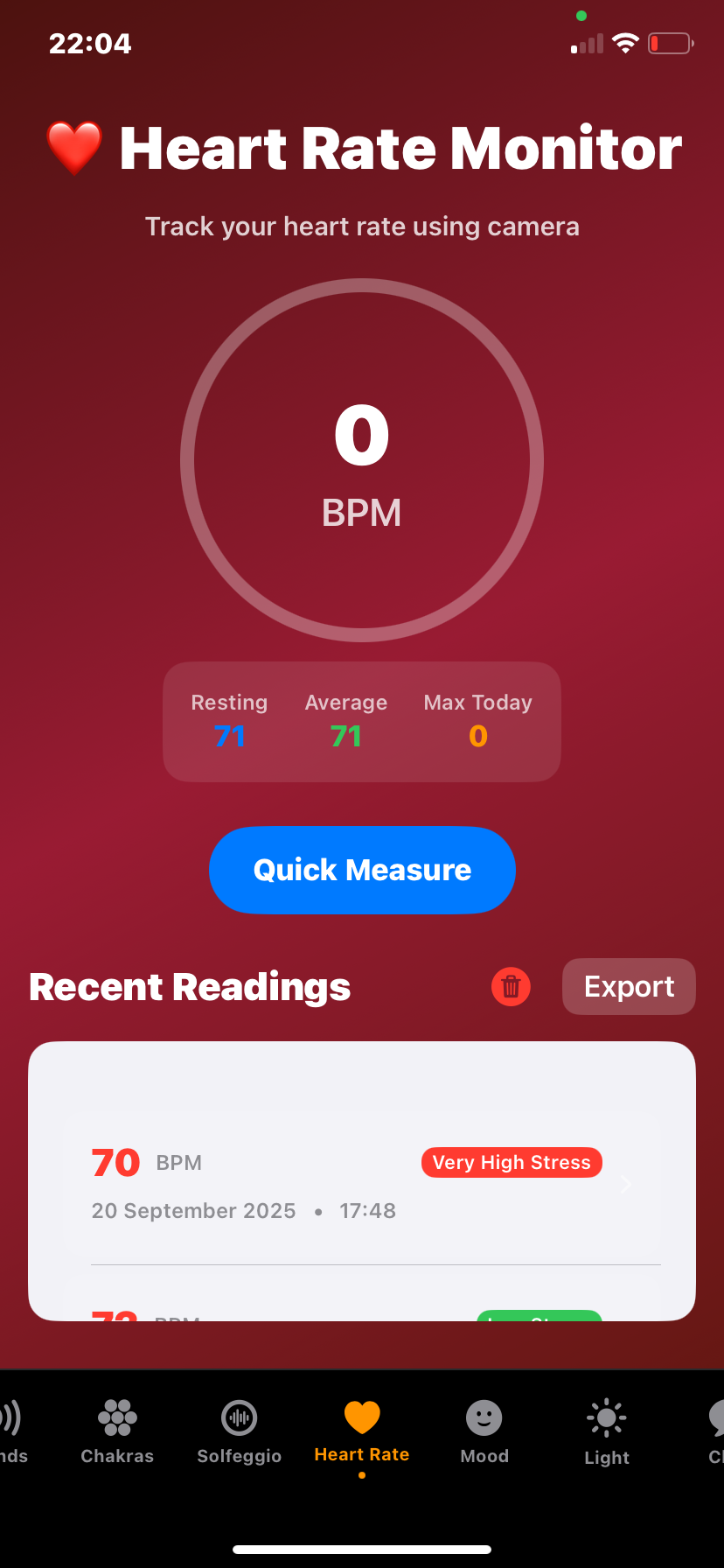Image resolution: width=724 pixels, height=1568 pixels.
Task: Switch to the Solfeggio tab
Action: click(x=240, y=1433)
